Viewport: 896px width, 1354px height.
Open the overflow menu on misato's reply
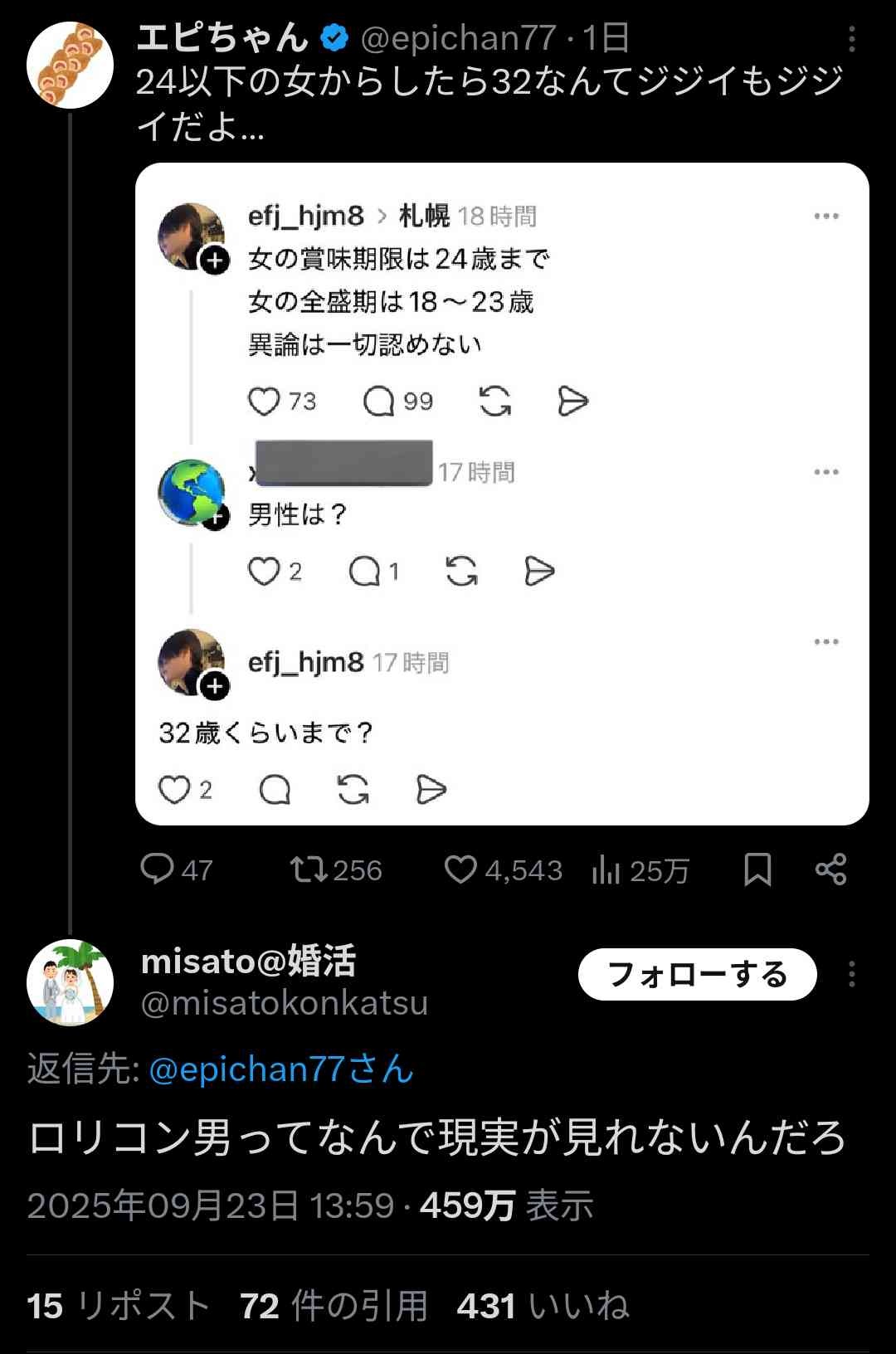(852, 974)
